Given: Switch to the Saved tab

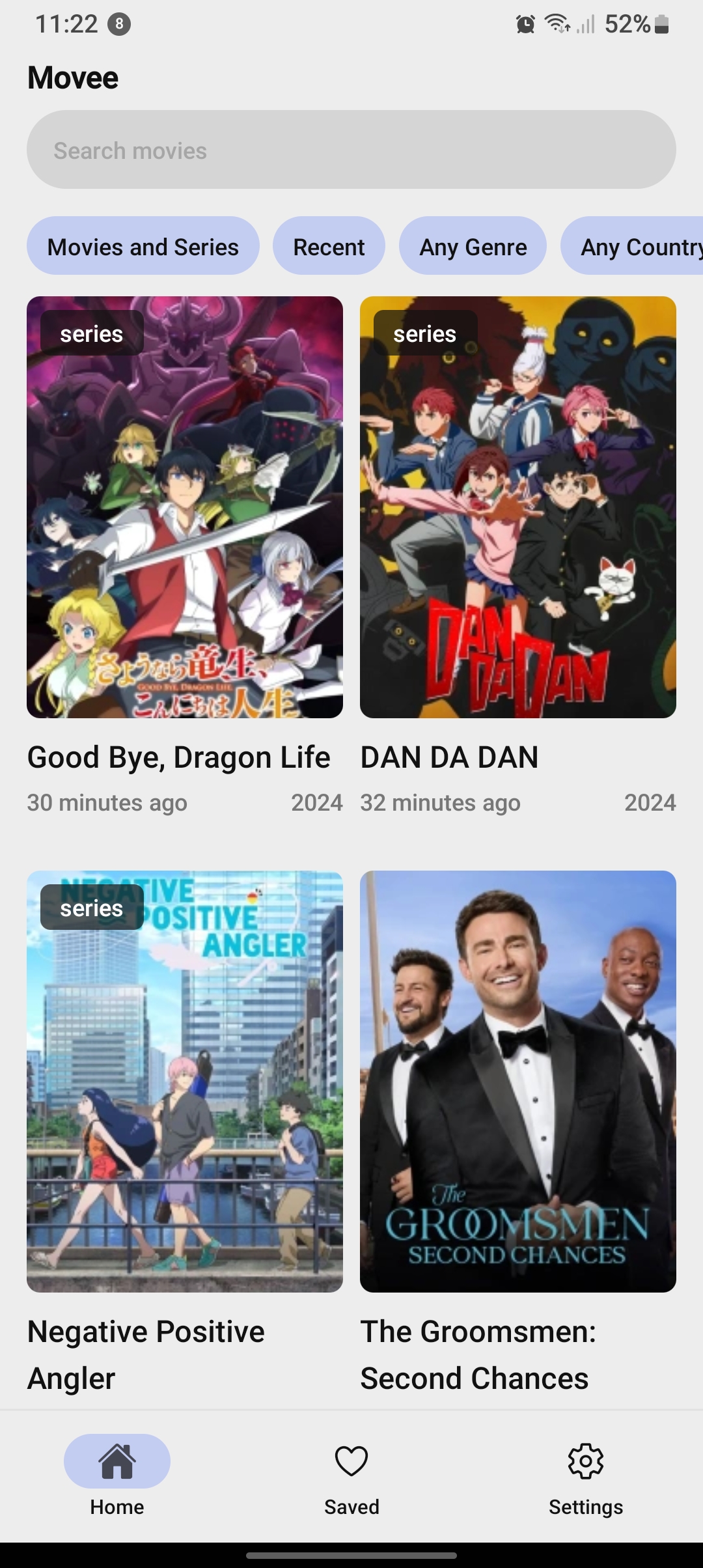Looking at the screenshot, I should (351, 1476).
